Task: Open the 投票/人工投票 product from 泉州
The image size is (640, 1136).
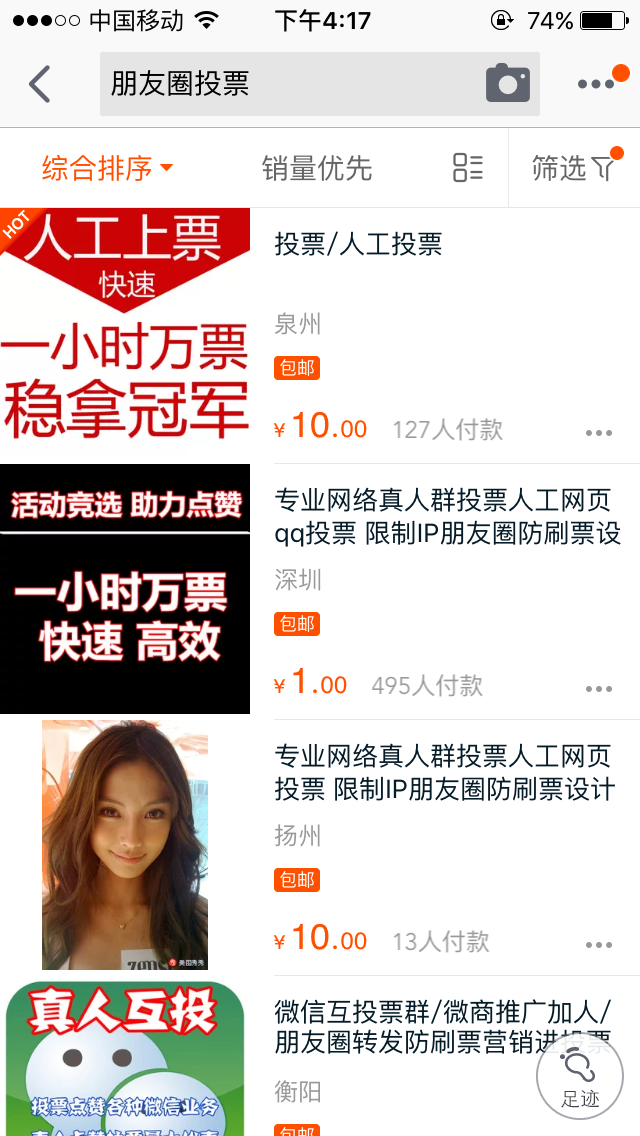Action: 320,335
